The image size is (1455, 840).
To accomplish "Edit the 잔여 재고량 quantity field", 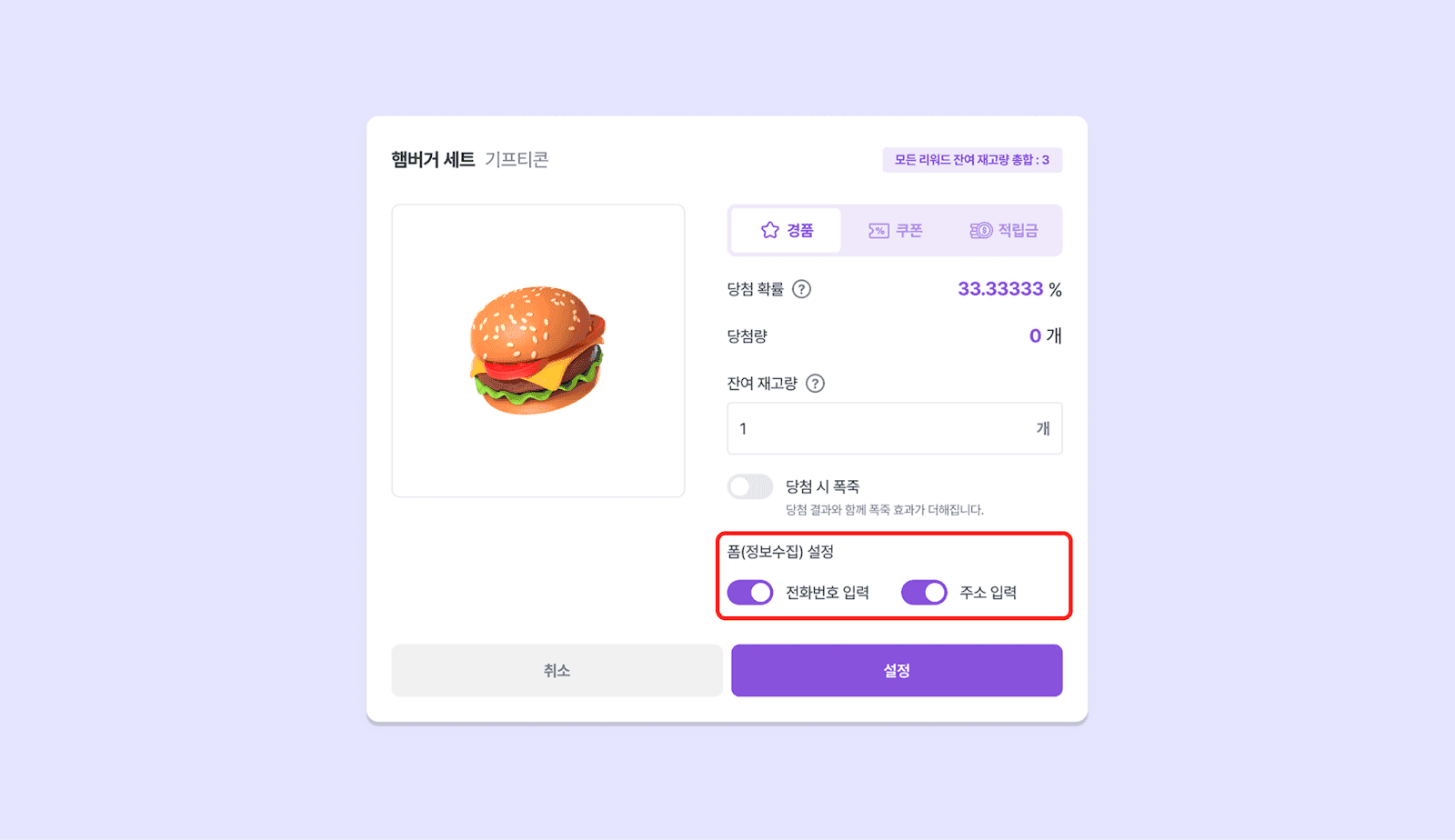I will click(882, 428).
